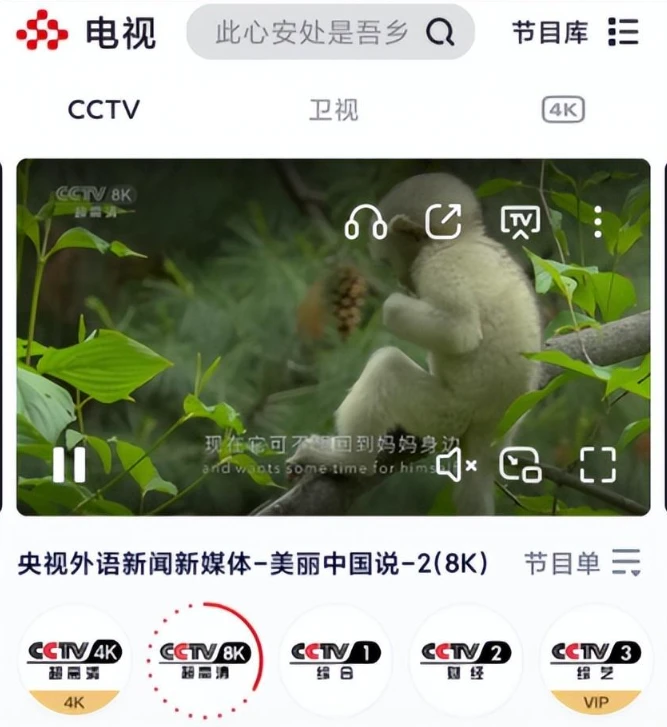Open the player's three-dot overflow menu
This screenshot has height=727, width=667.
point(597,222)
